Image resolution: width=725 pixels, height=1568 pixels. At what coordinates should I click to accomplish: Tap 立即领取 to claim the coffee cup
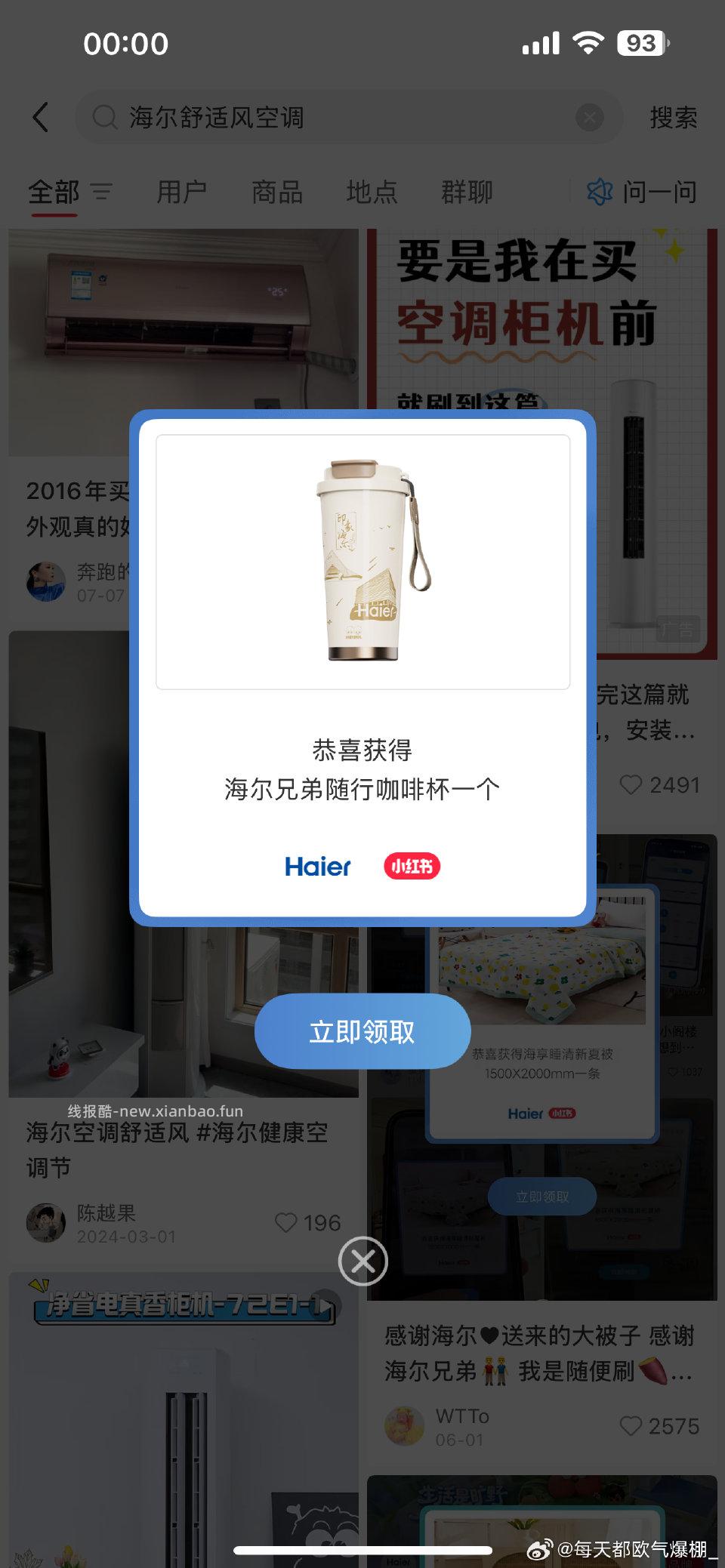tap(362, 1031)
